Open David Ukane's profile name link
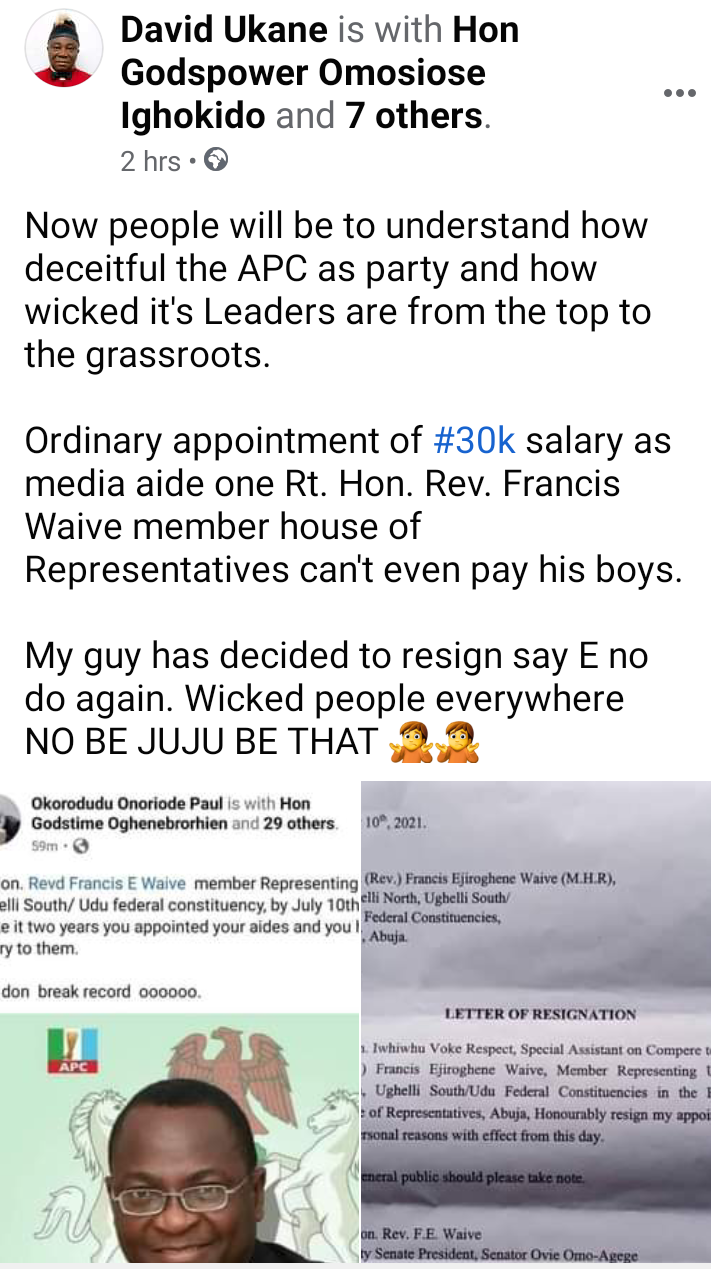Viewport: 711px width, 1269px height. point(226,30)
